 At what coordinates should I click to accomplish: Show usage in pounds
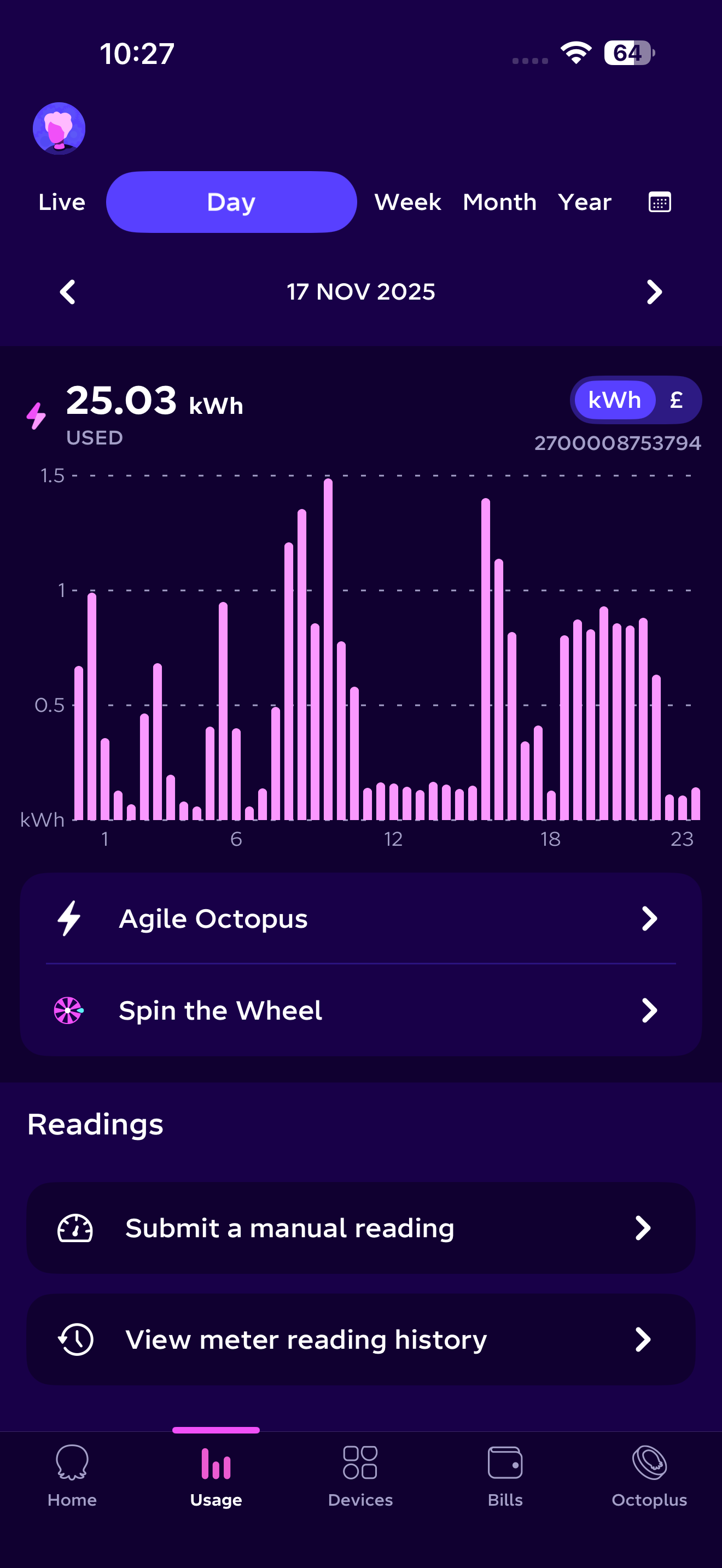(676, 400)
